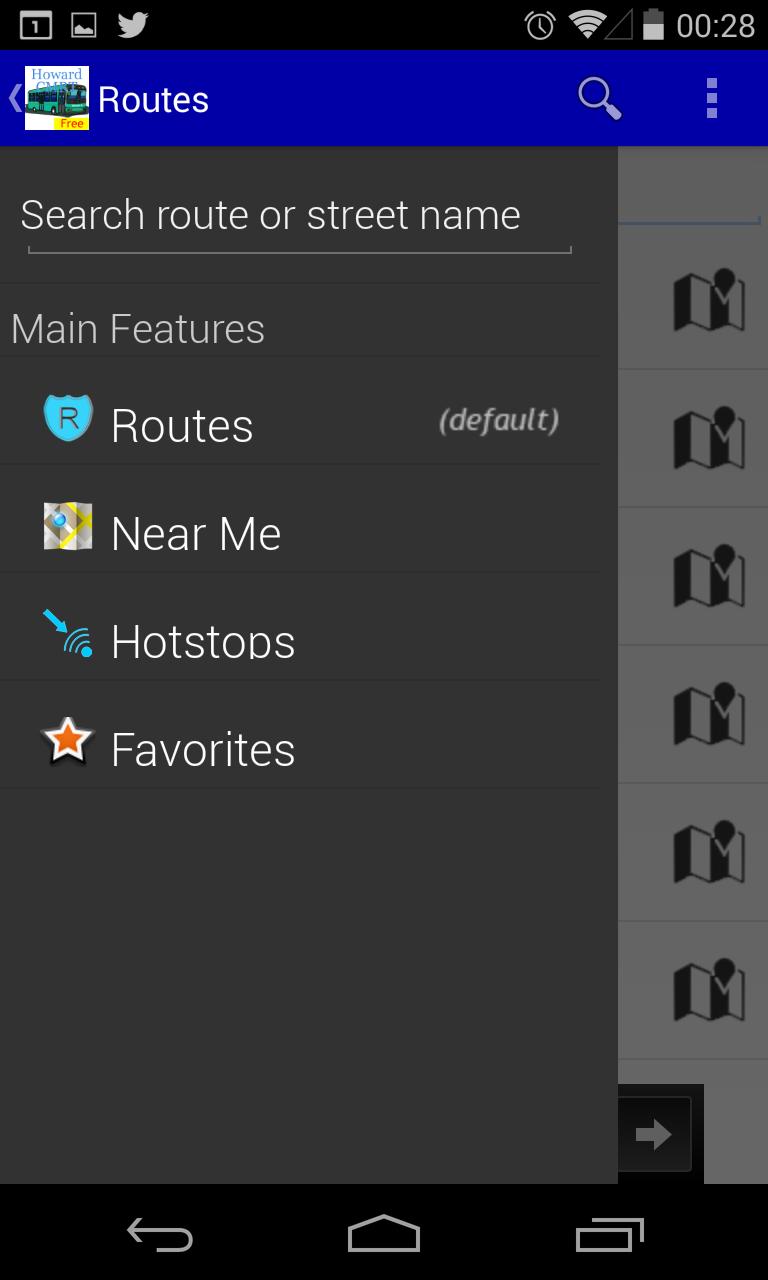Open Favorites
768x1280 pixels.
(x=299, y=748)
